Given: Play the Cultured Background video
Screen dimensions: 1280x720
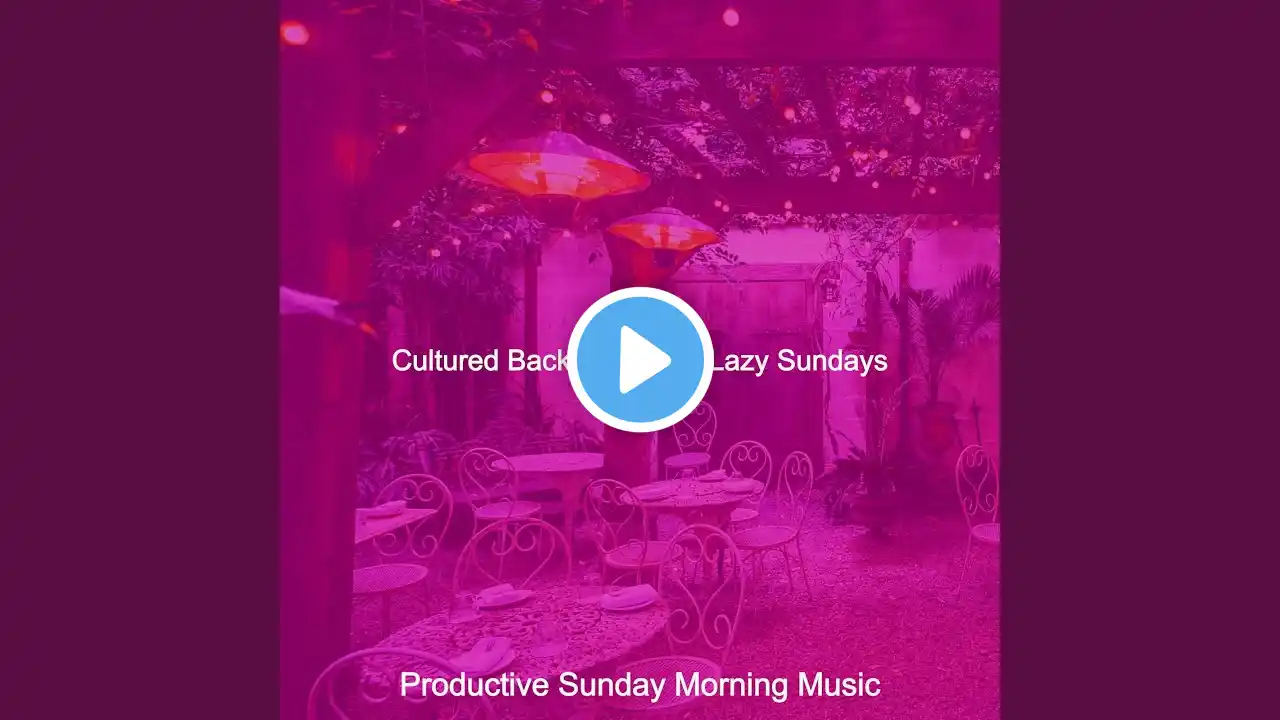Looking at the screenshot, I should coord(640,360).
